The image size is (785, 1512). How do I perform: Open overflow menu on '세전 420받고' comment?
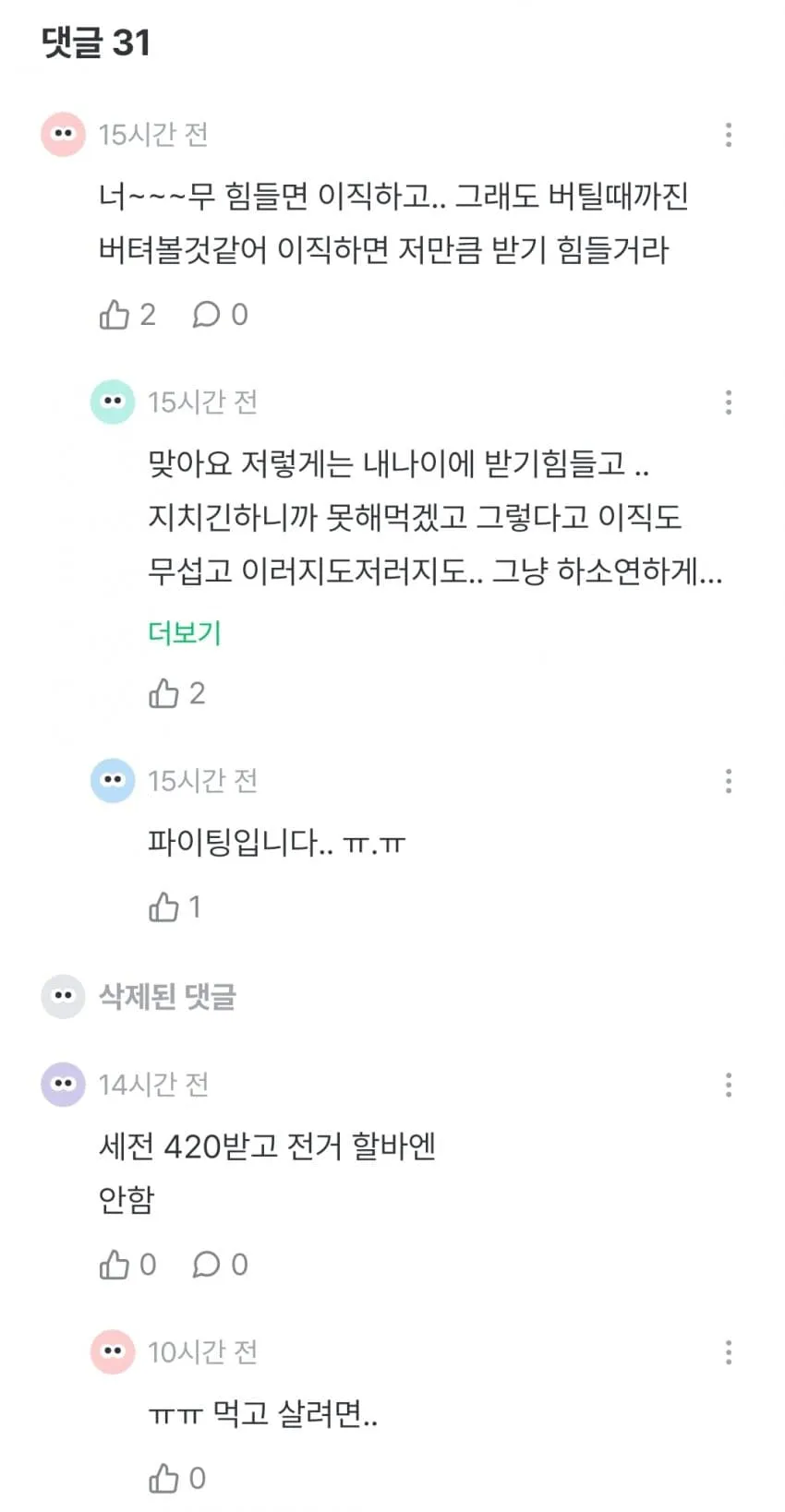coord(729,1085)
